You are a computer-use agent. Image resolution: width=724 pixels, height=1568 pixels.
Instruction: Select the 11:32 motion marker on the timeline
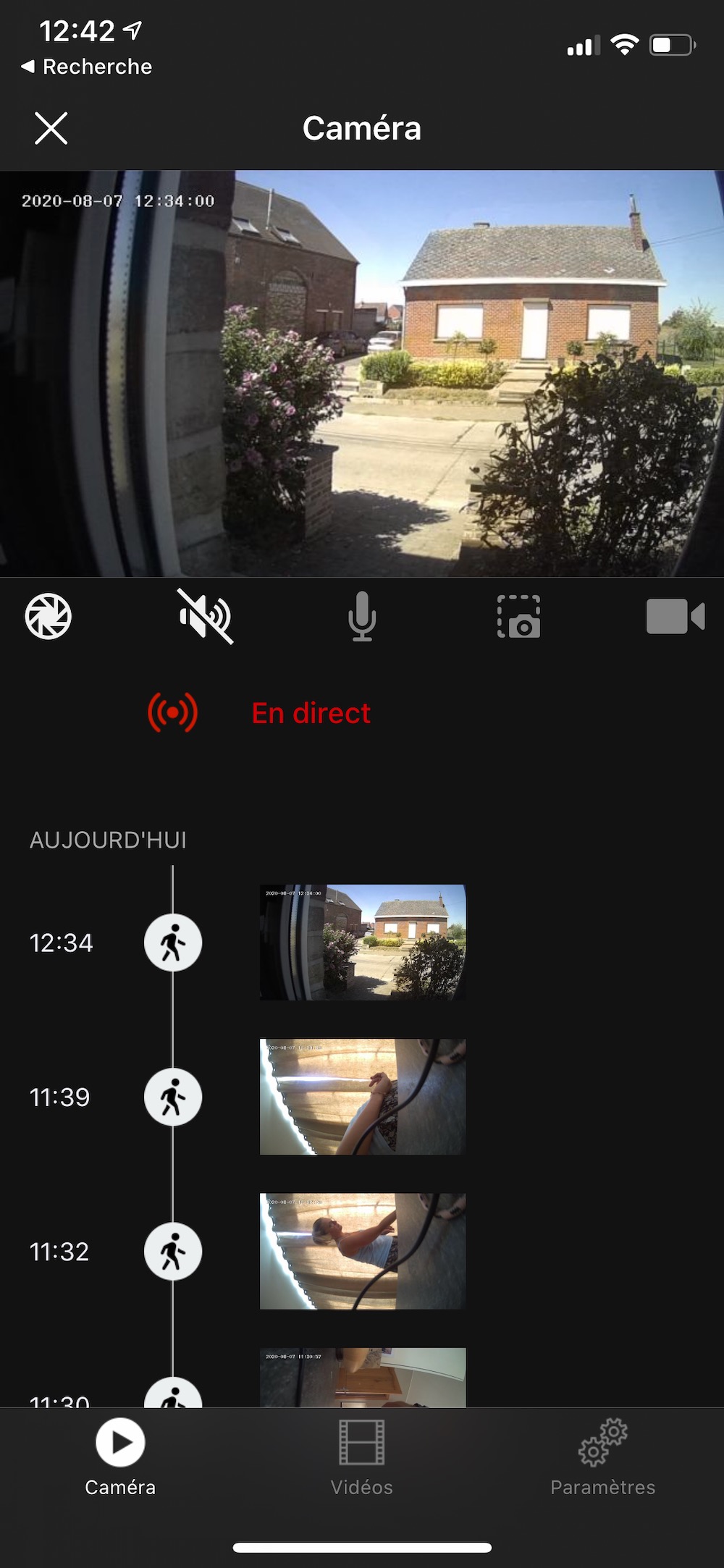pyautogui.click(x=172, y=1251)
